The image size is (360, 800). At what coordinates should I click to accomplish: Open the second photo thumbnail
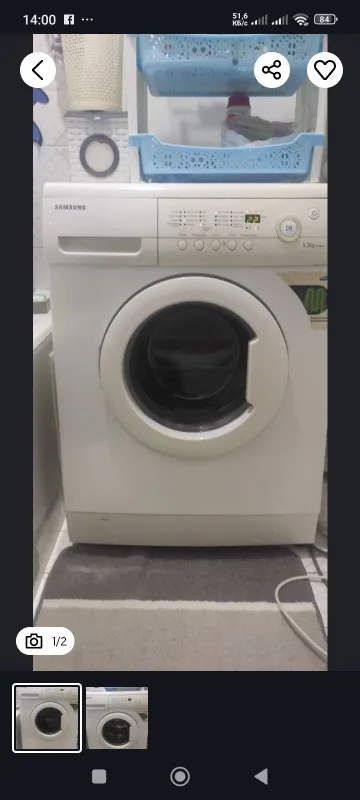[117, 718]
